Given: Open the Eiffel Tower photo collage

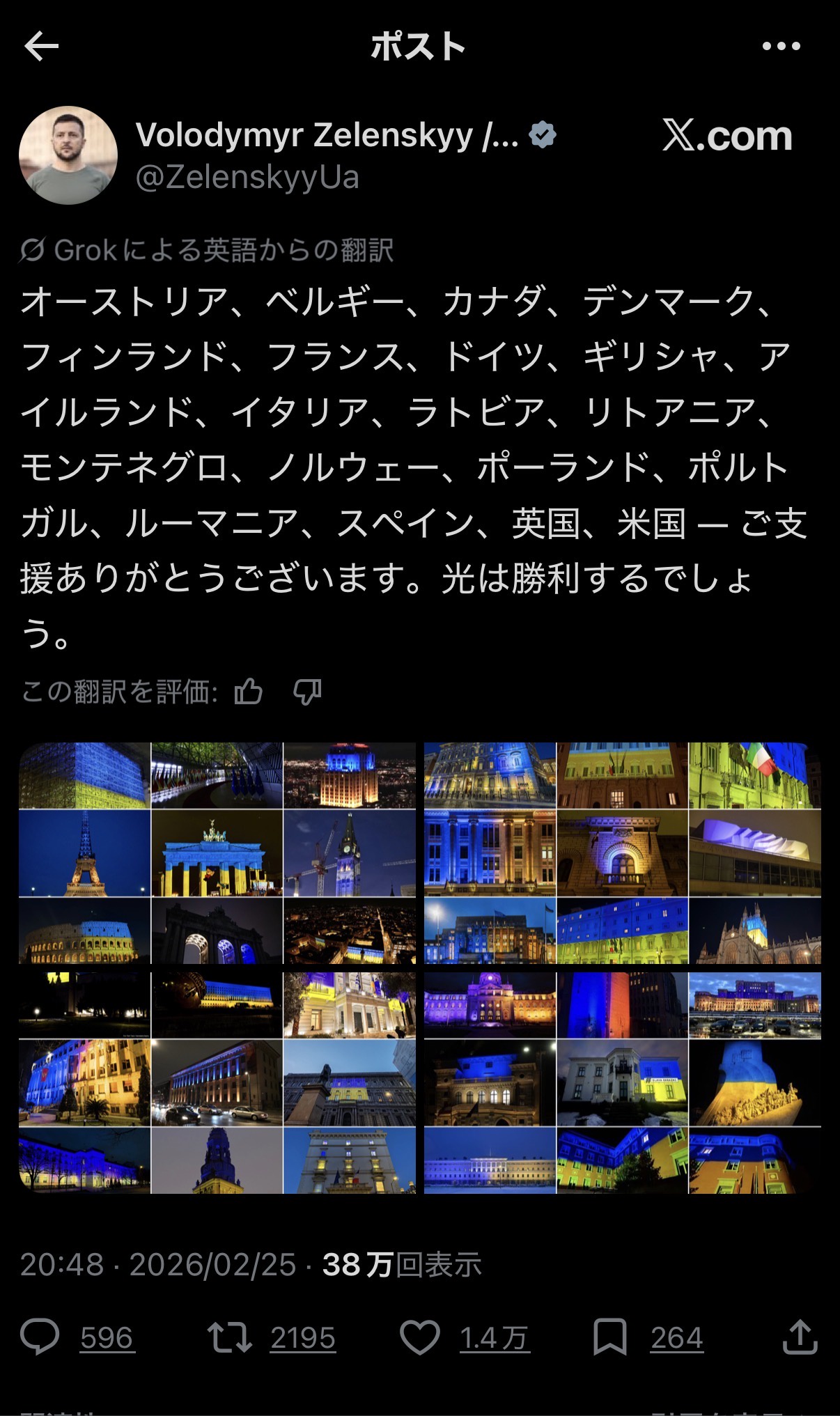Looking at the screenshot, I should click(x=217, y=853).
